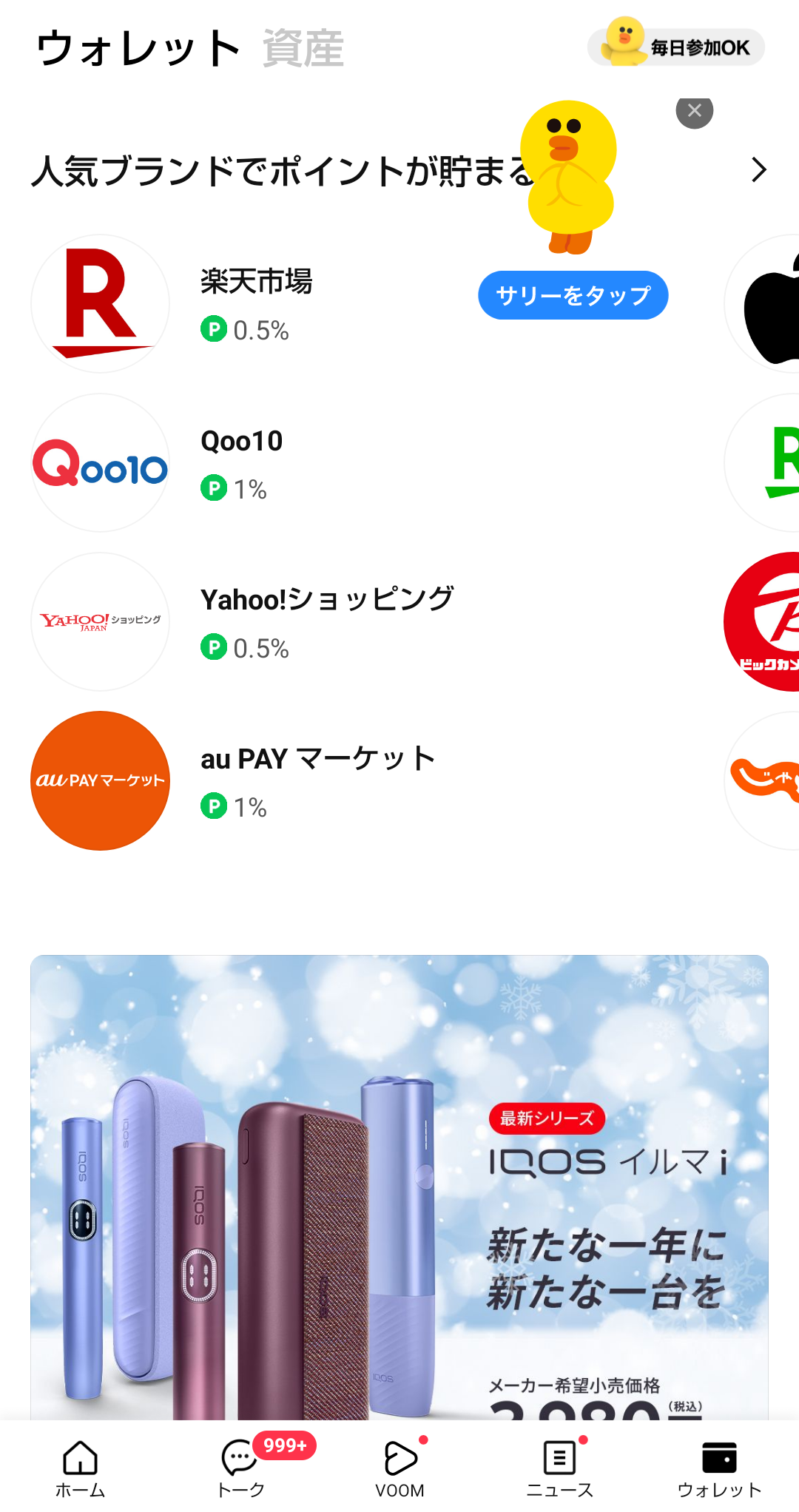Open the 毎日参加OK button

click(x=676, y=47)
